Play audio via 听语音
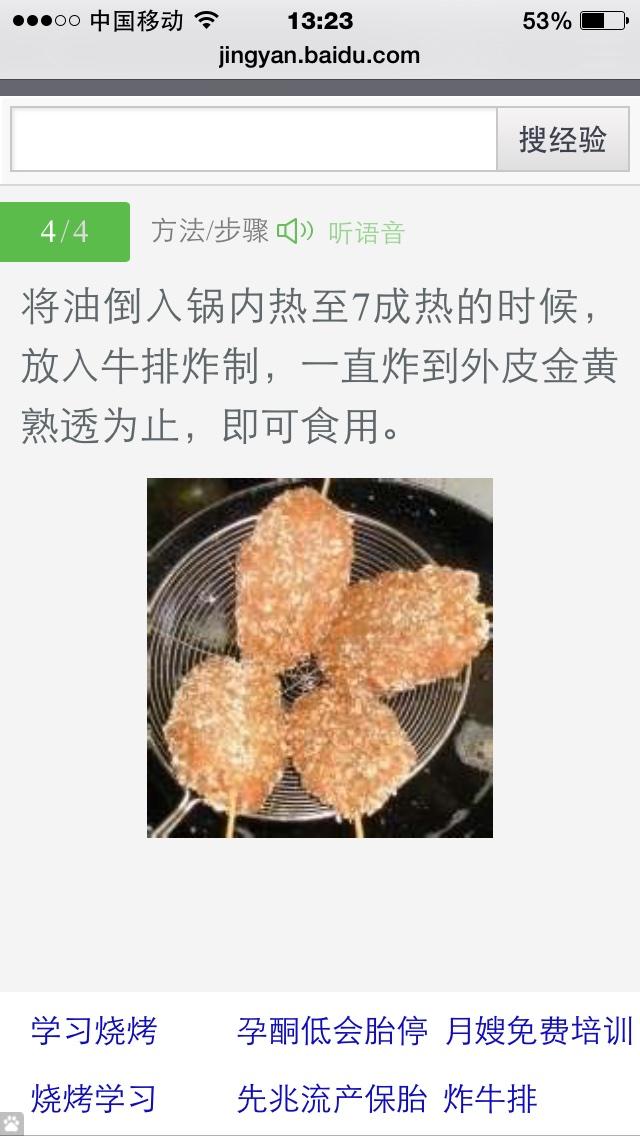This screenshot has width=640, height=1136. coord(341,233)
